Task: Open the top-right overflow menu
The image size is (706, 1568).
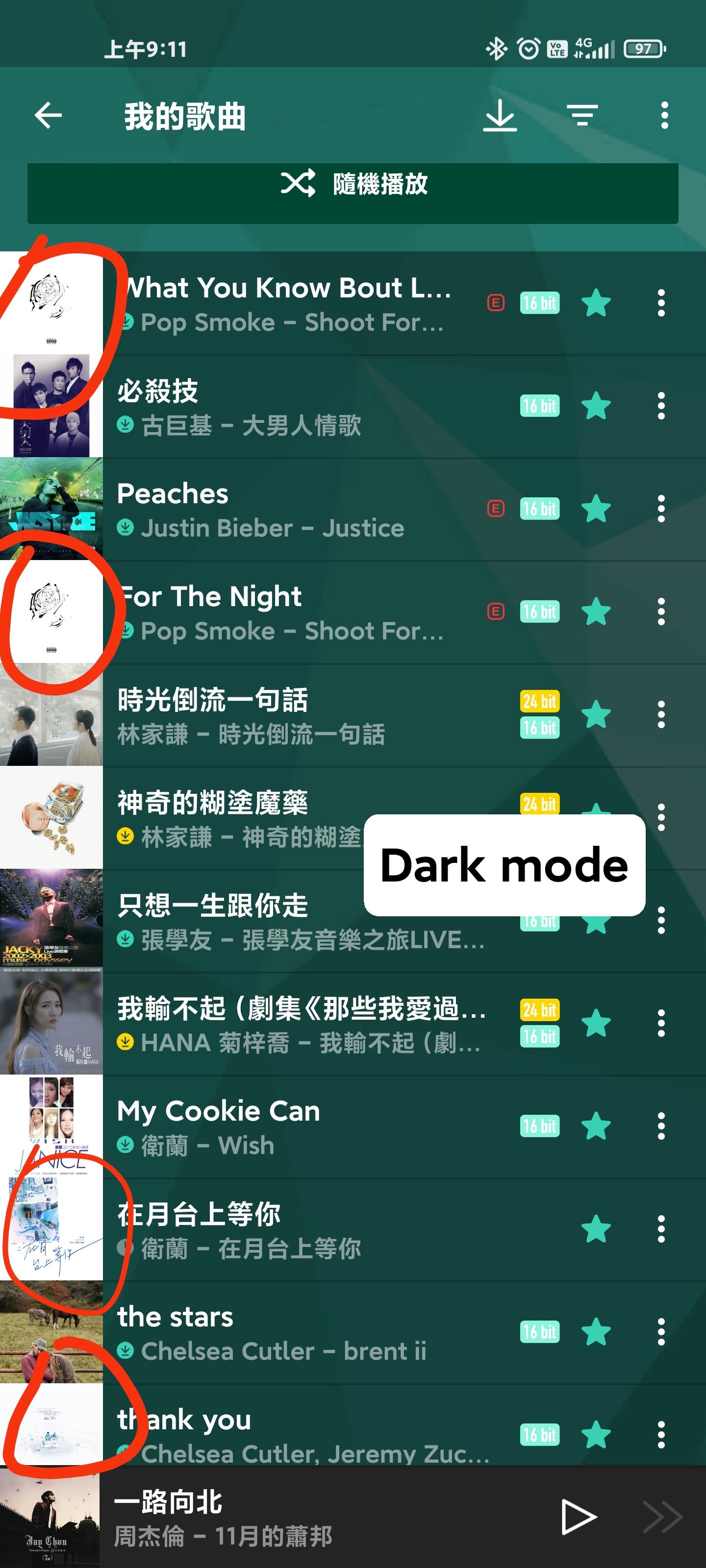Action: pyautogui.click(x=664, y=115)
